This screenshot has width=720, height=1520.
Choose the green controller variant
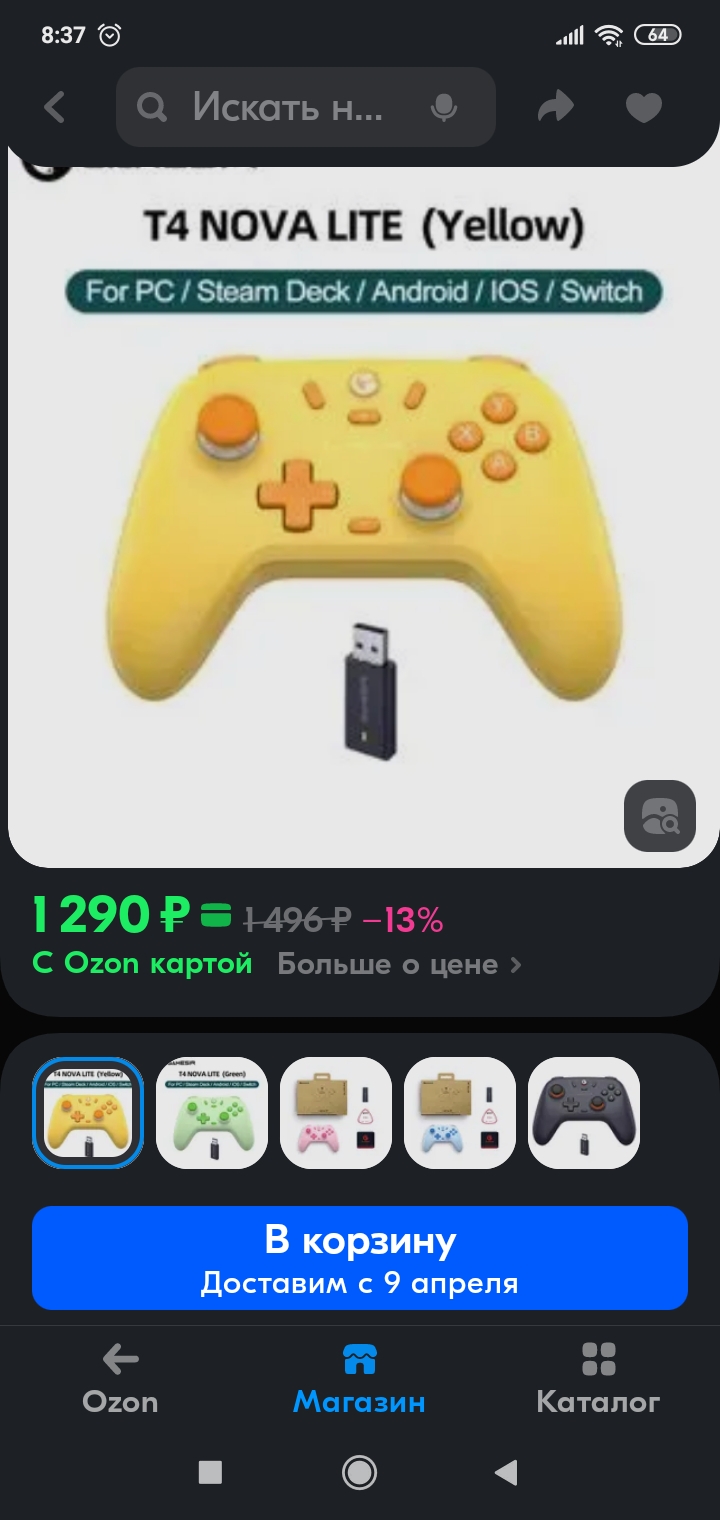[x=212, y=1113]
